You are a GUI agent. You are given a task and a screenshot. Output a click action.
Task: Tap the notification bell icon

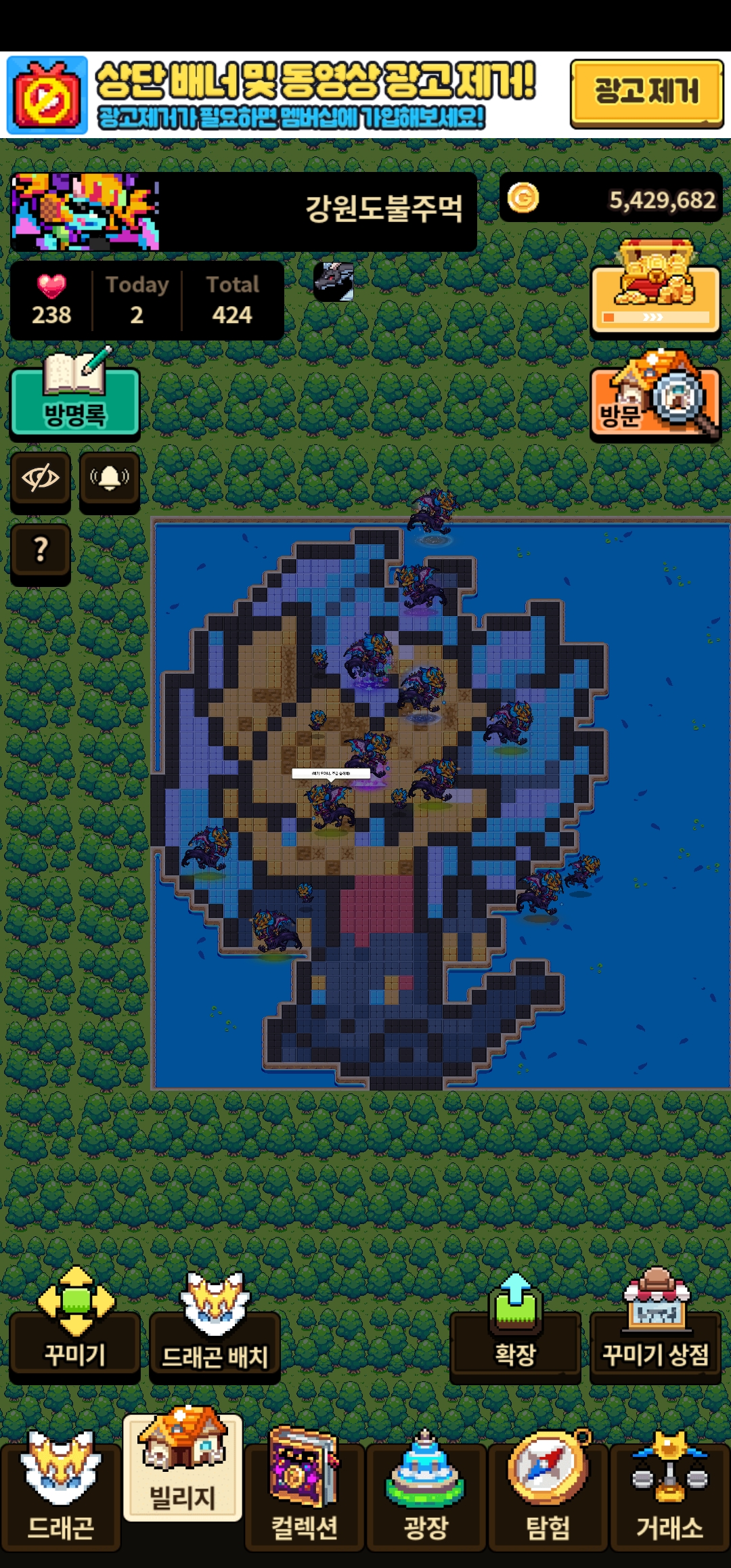tap(110, 479)
